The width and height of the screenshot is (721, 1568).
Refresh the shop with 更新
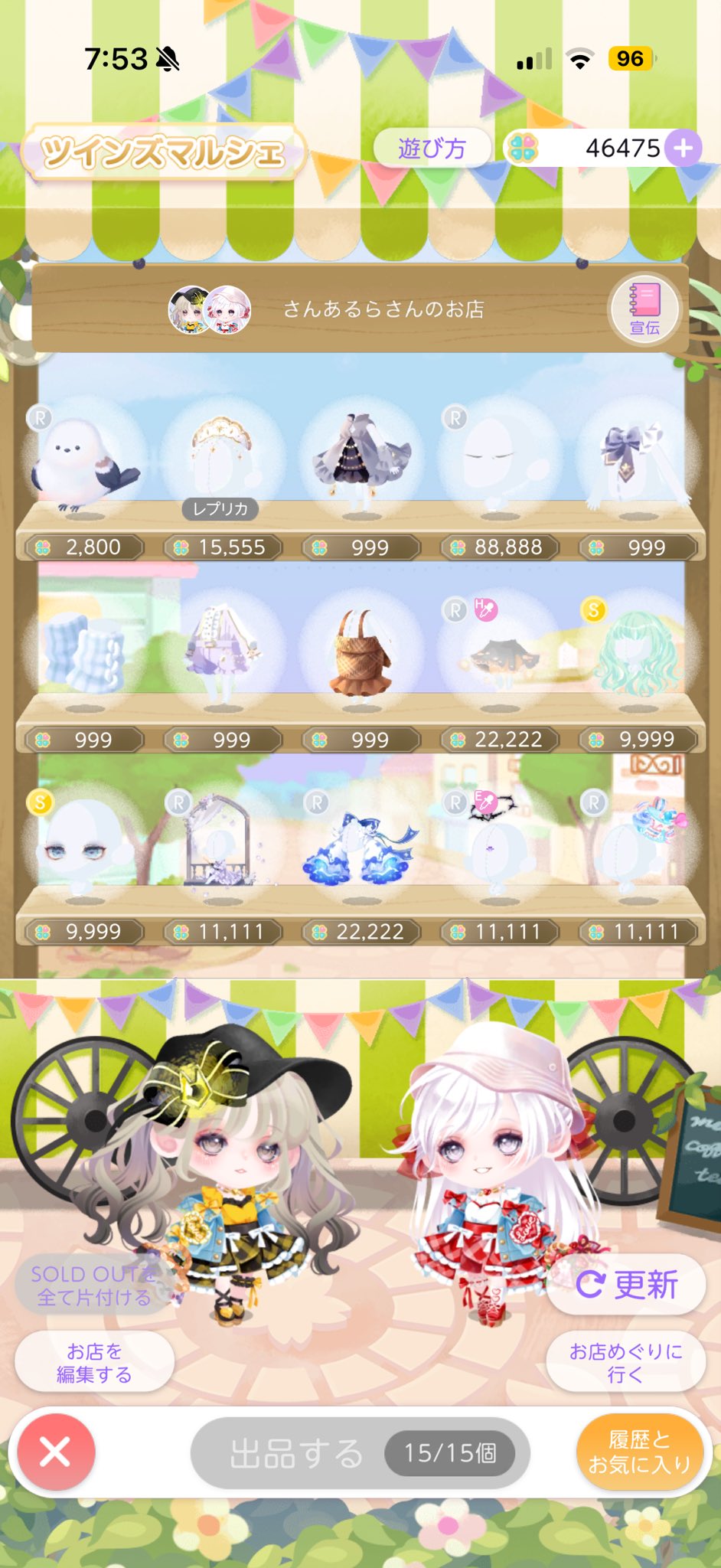(x=626, y=1284)
